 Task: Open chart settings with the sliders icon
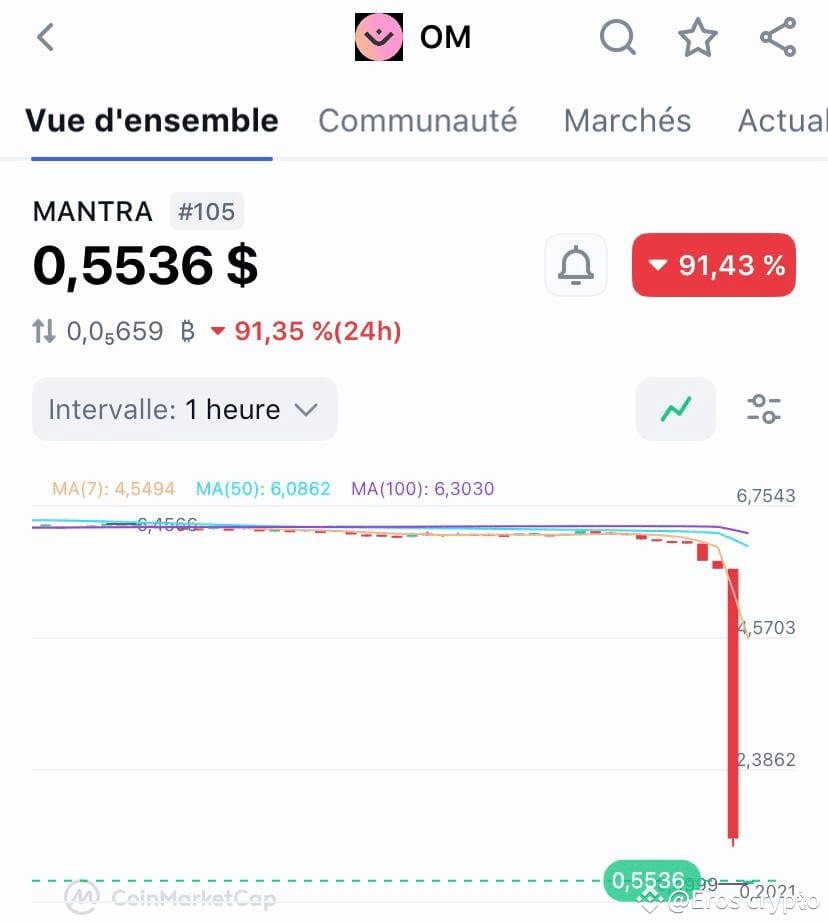[764, 408]
